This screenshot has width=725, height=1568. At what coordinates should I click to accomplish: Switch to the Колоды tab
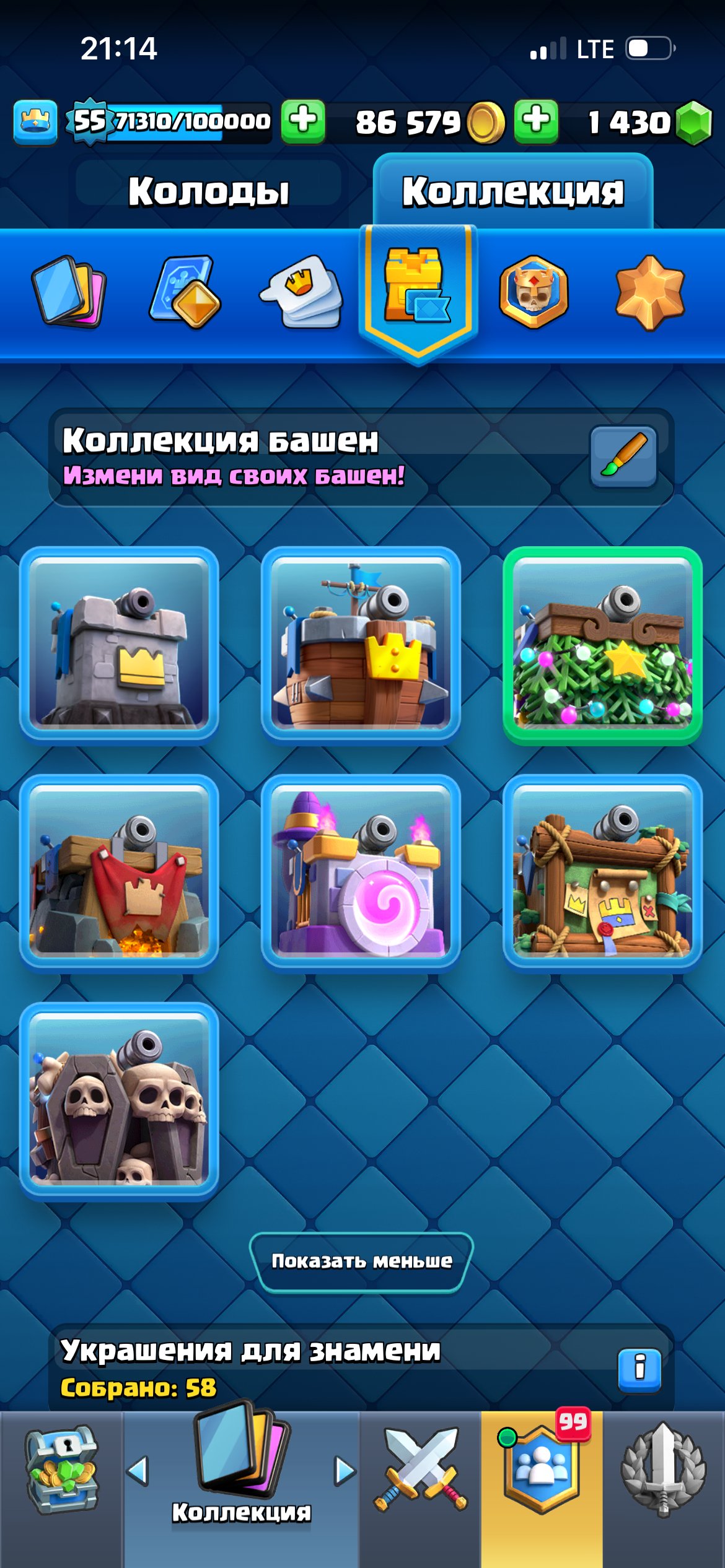(x=208, y=191)
